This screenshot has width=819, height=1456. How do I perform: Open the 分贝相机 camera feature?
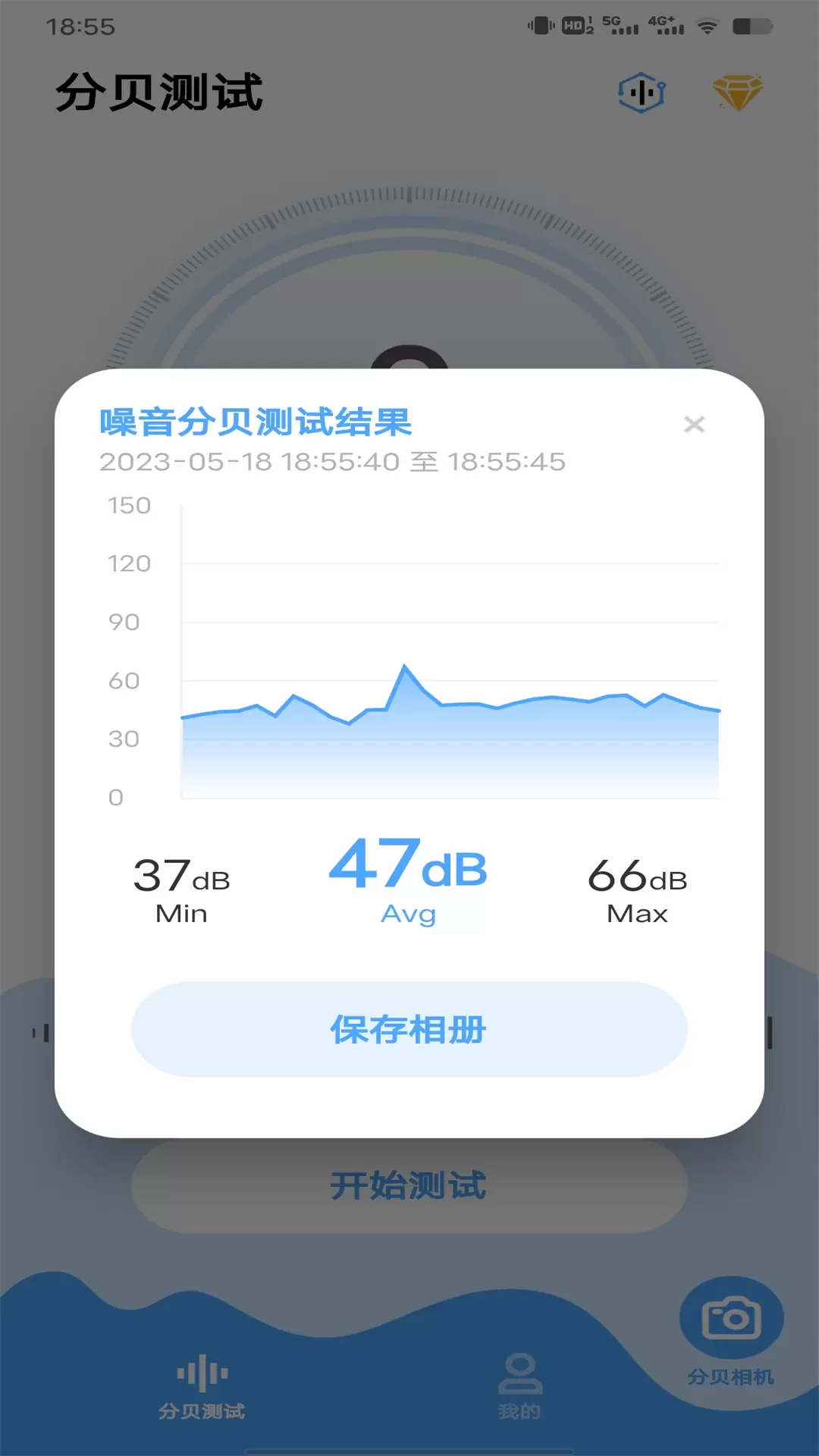731,1331
